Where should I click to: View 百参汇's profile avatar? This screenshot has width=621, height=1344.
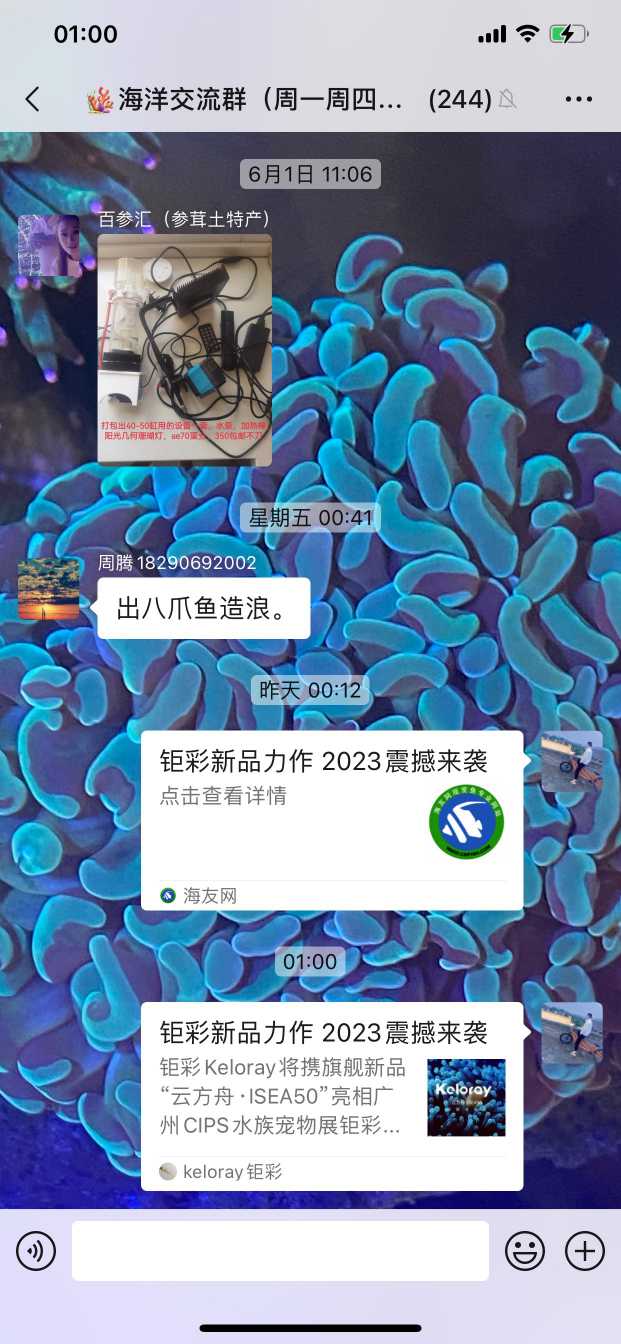49,246
